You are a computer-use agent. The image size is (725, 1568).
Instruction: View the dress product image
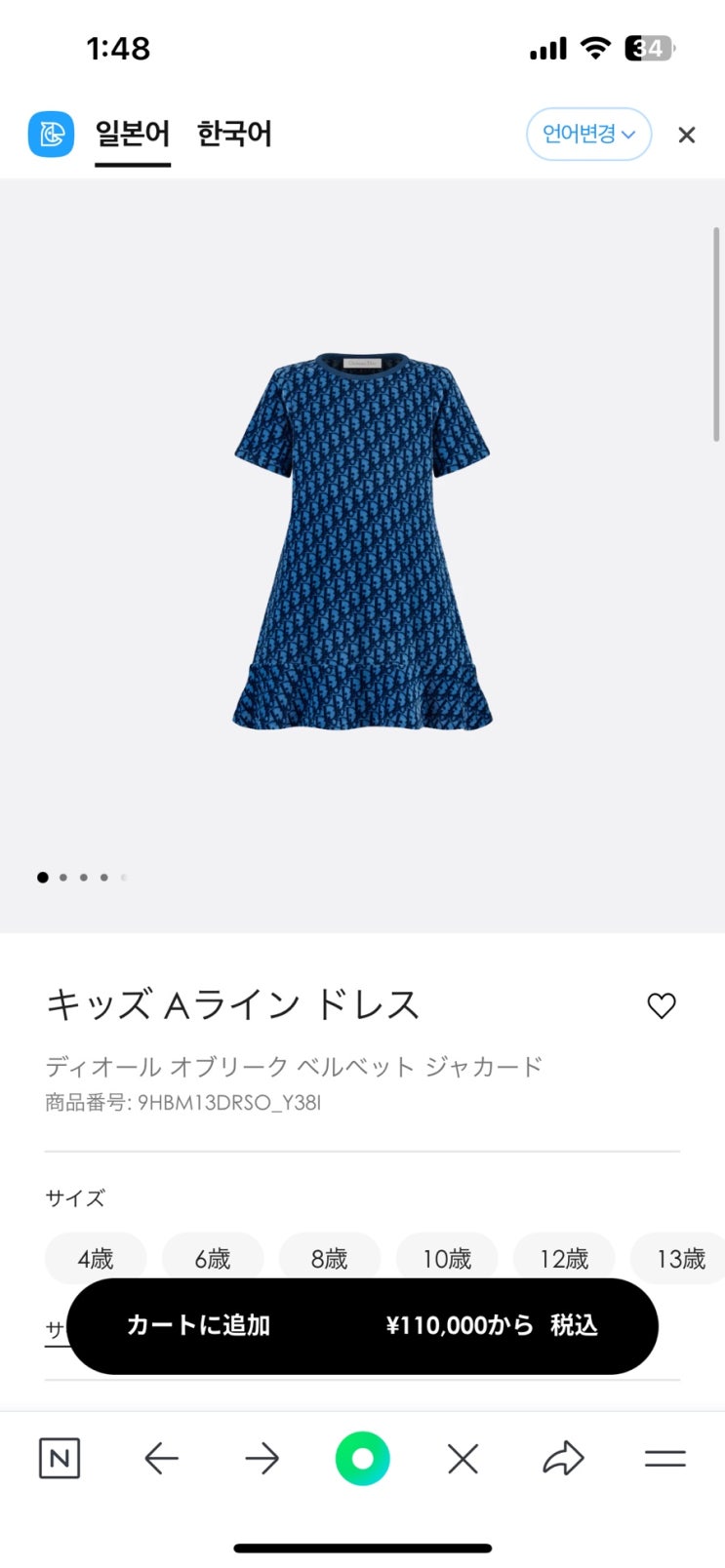click(362, 541)
